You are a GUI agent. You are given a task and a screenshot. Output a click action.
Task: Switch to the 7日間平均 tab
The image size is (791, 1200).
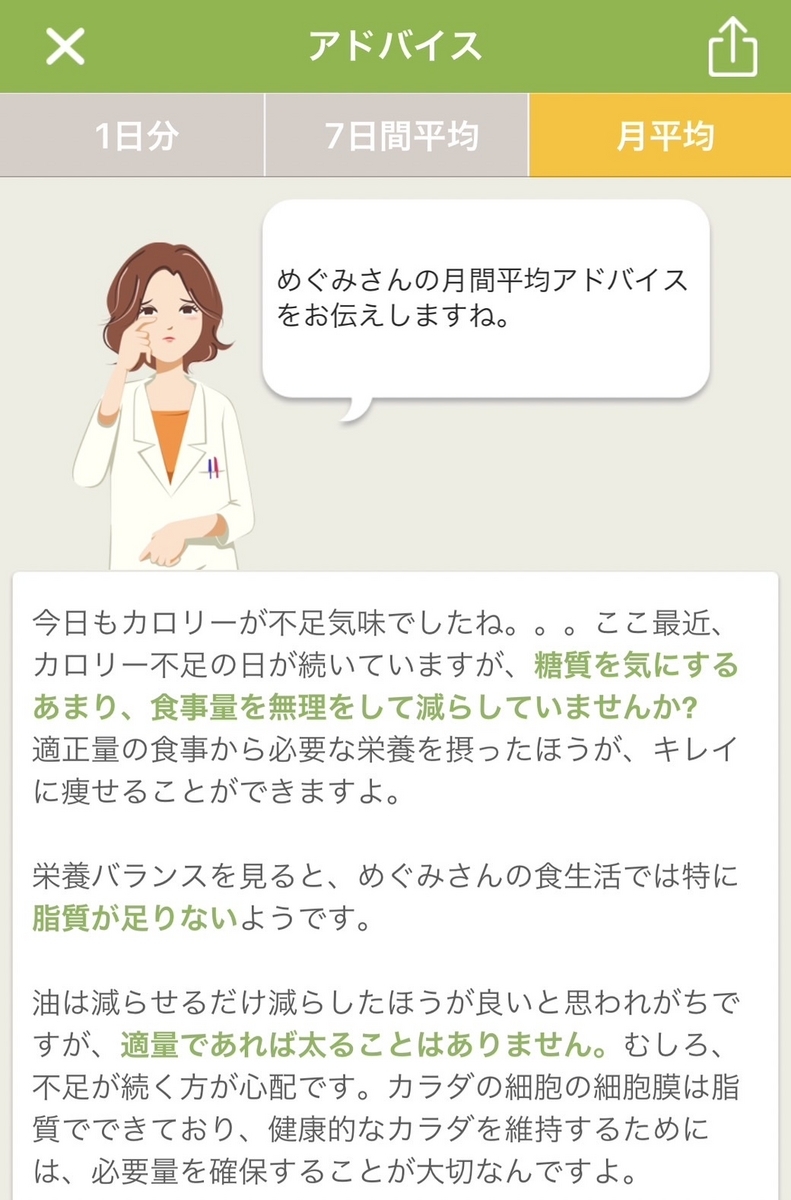tap(396, 136)
